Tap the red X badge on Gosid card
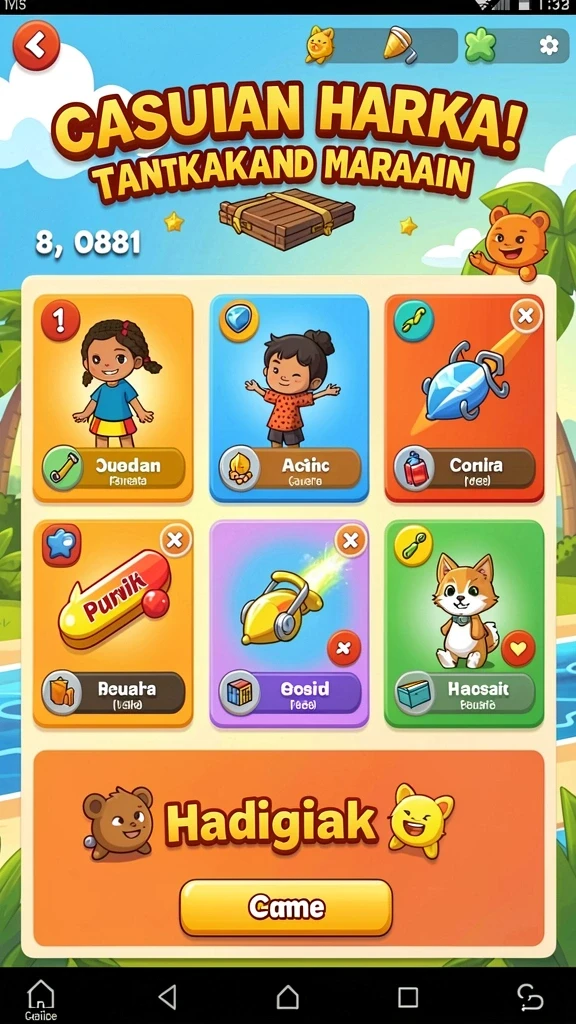The image size is (576, 1024). coord(344,648)
